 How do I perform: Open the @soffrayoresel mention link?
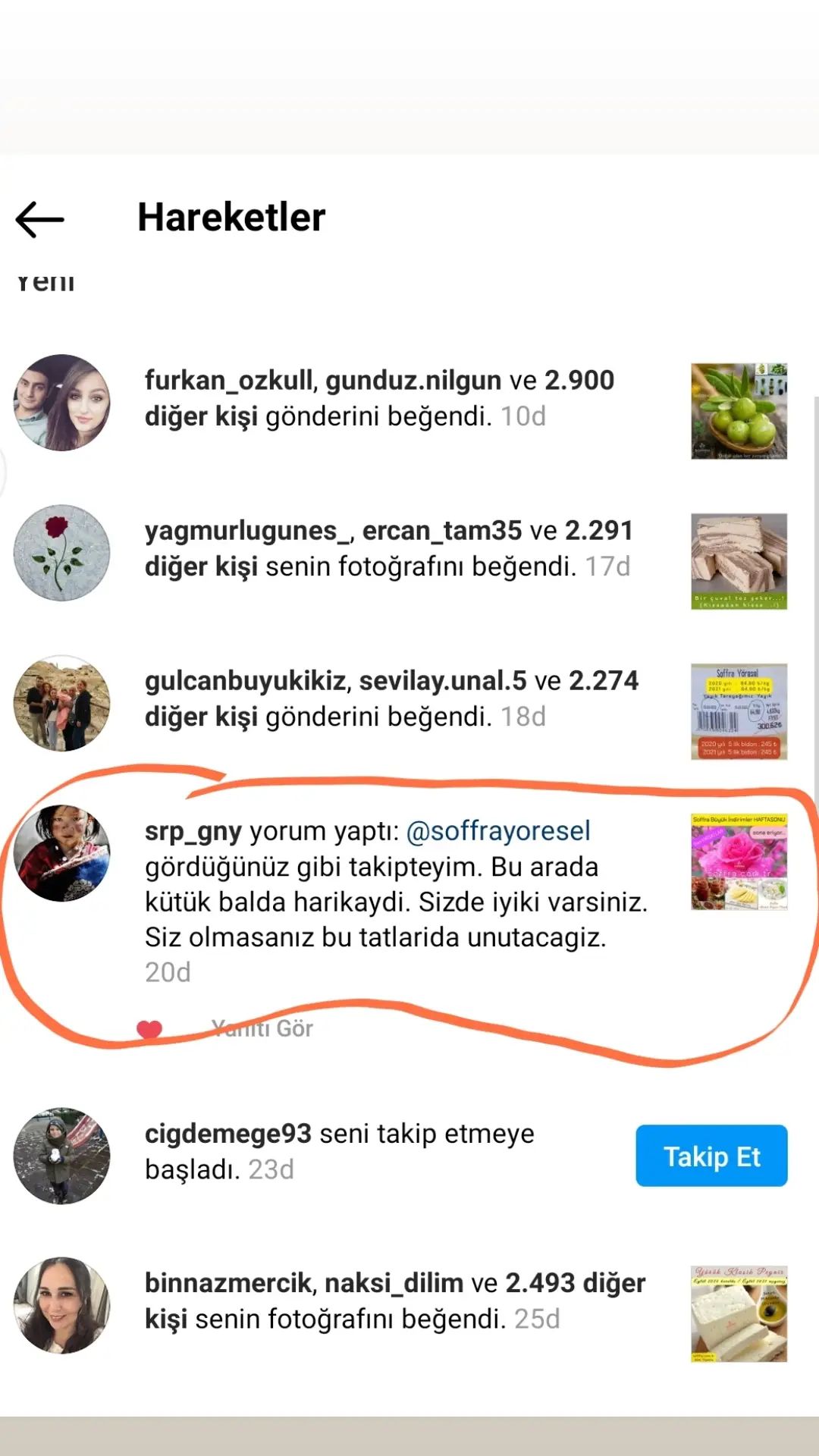498,830
